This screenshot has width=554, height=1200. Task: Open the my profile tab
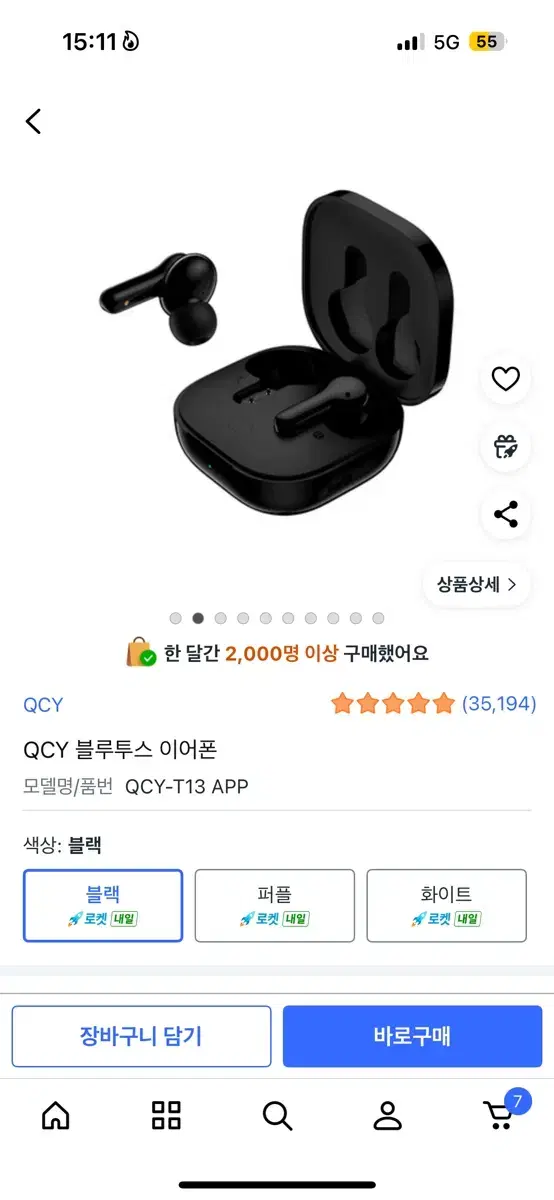[x=387, y=1115]
